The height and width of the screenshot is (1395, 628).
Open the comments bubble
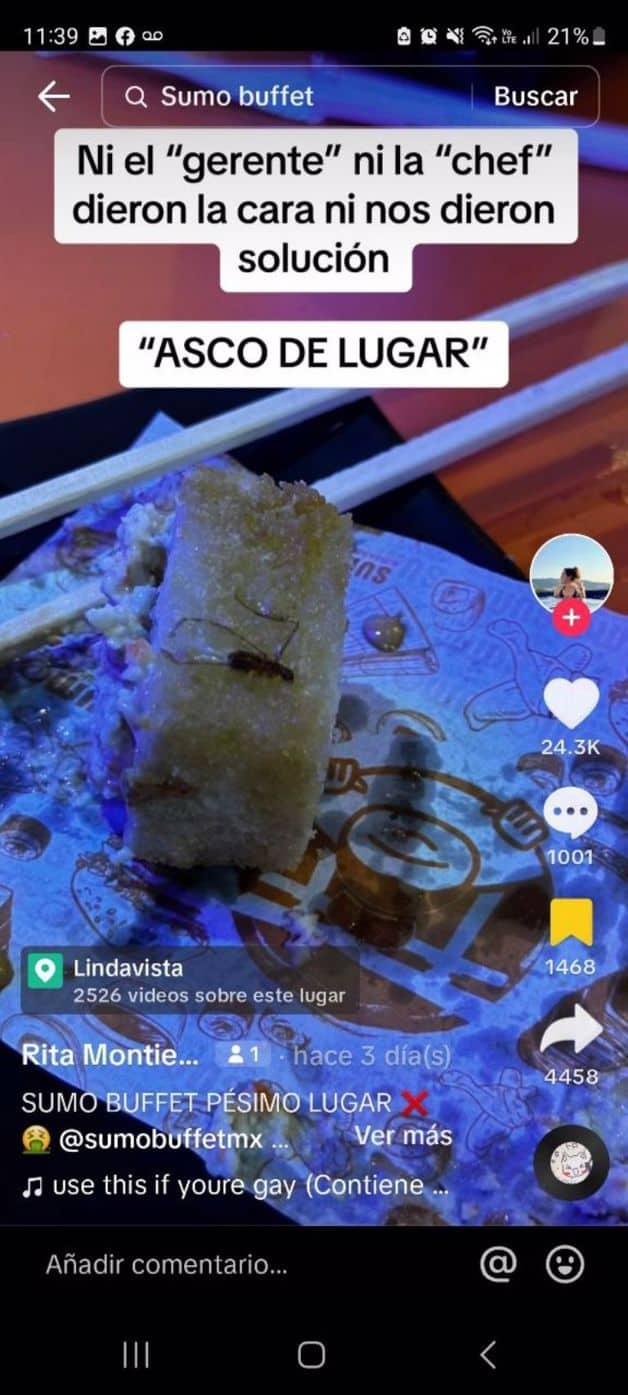tap(570, 815)
